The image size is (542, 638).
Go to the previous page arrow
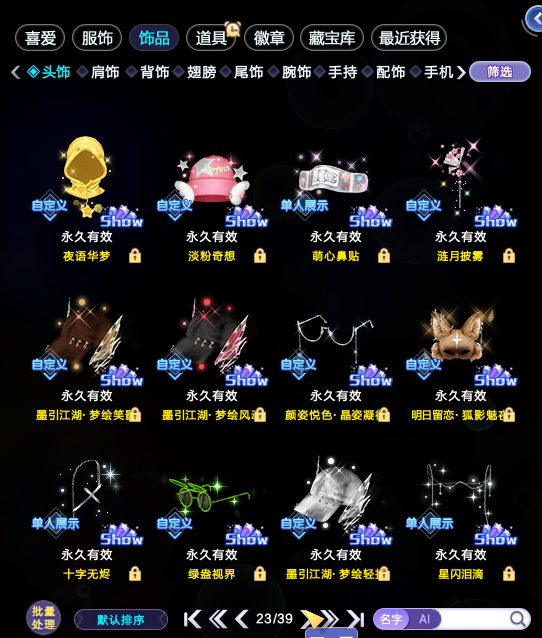pyautogui.click(x=242, y=619)
